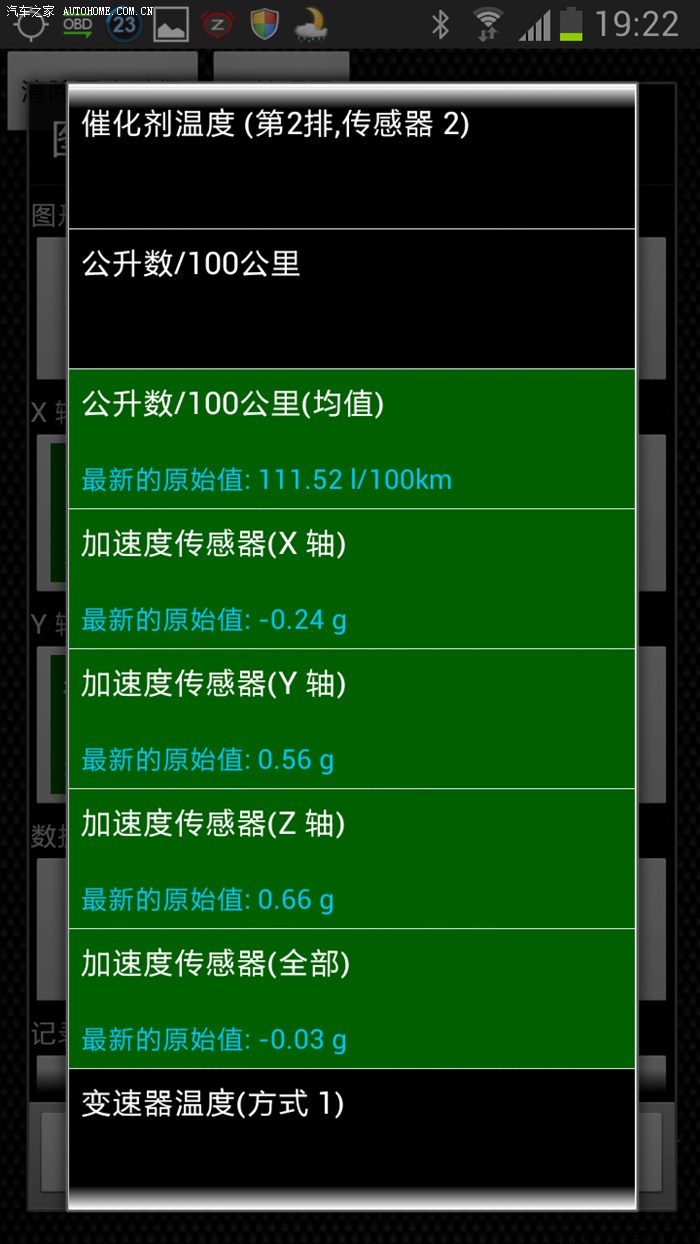Select 催化剂温度 (第2排,传感器 2)
The image size is (700, 1244).
click(351, 158)
